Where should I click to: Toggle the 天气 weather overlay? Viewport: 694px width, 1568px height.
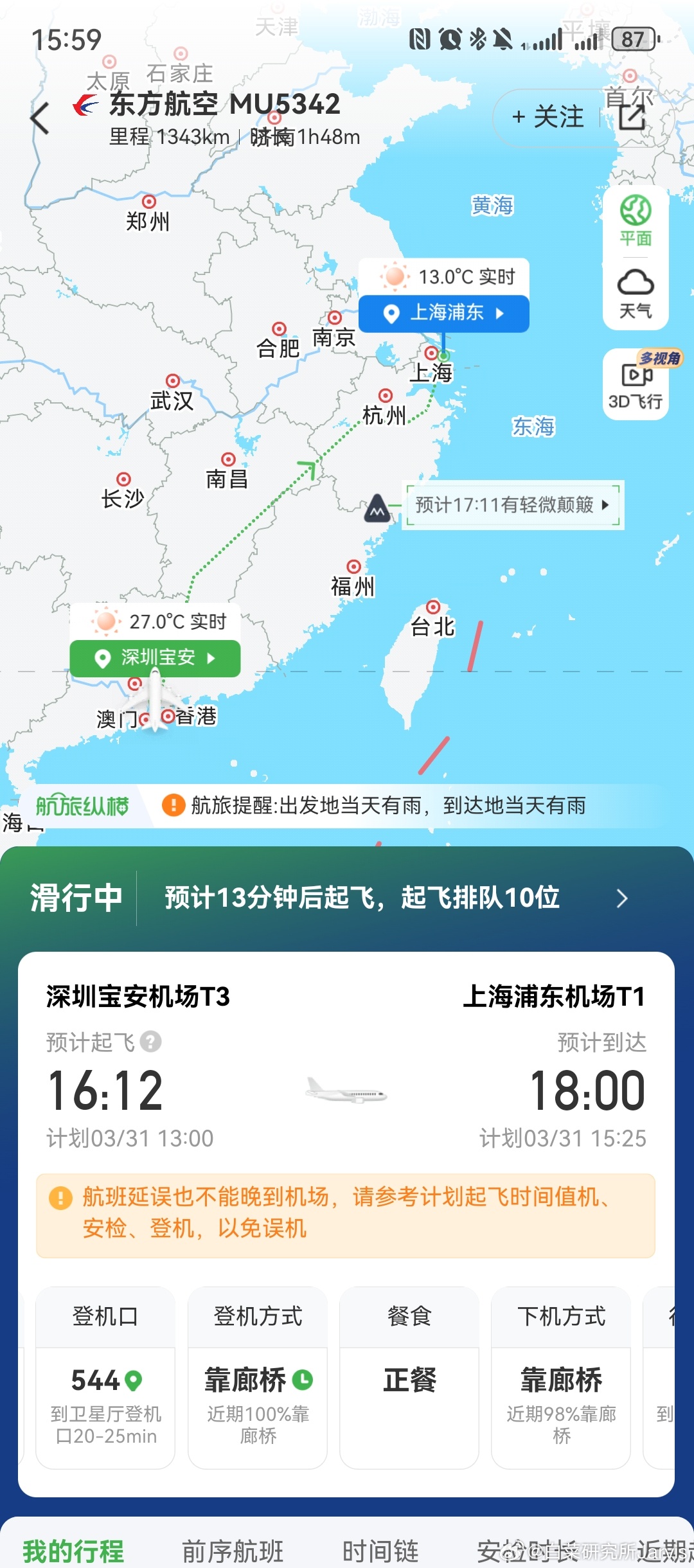(x=635, y=294)
